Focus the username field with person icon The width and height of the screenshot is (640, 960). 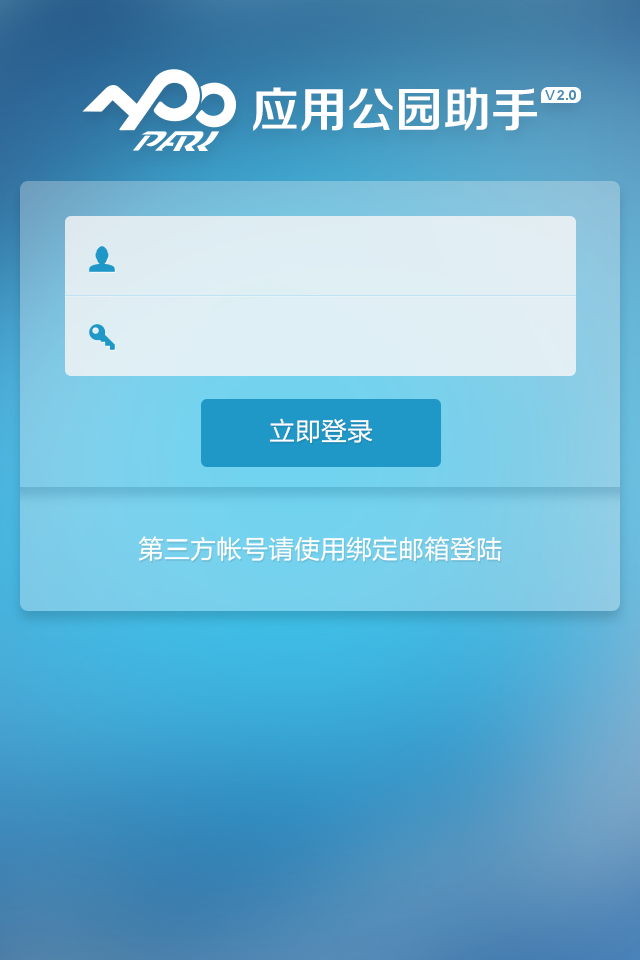(x=340, y=257)
